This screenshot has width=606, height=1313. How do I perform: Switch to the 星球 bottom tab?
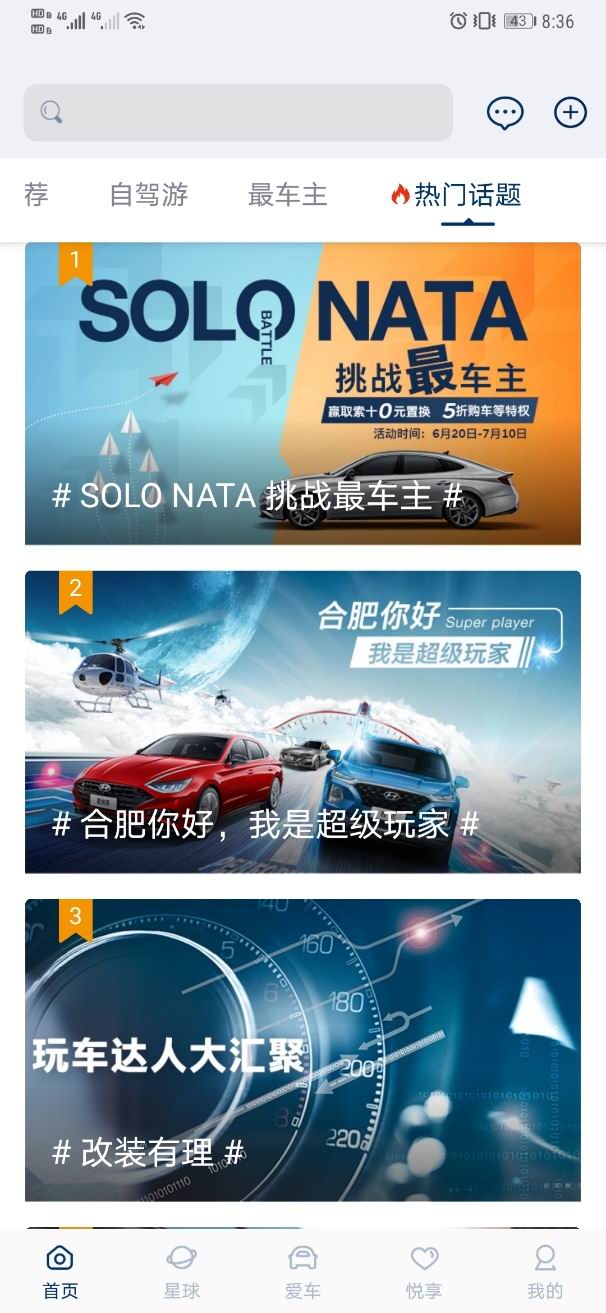pyautogui.click(x=182, y=1272)
